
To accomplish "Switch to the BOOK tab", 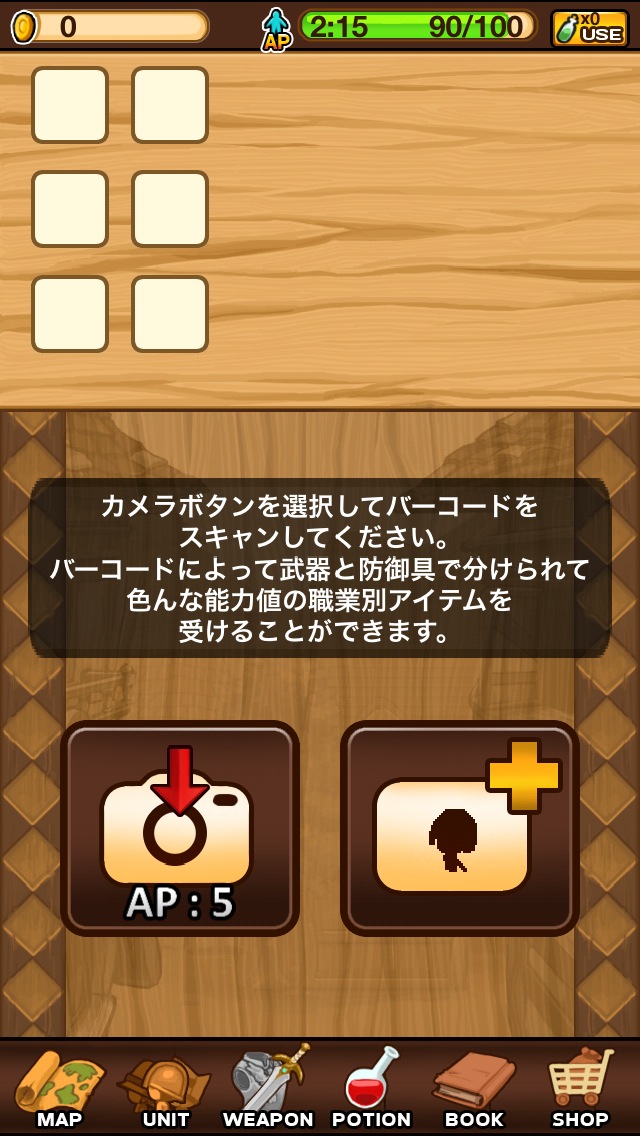I will click(x=474, y=1088).
